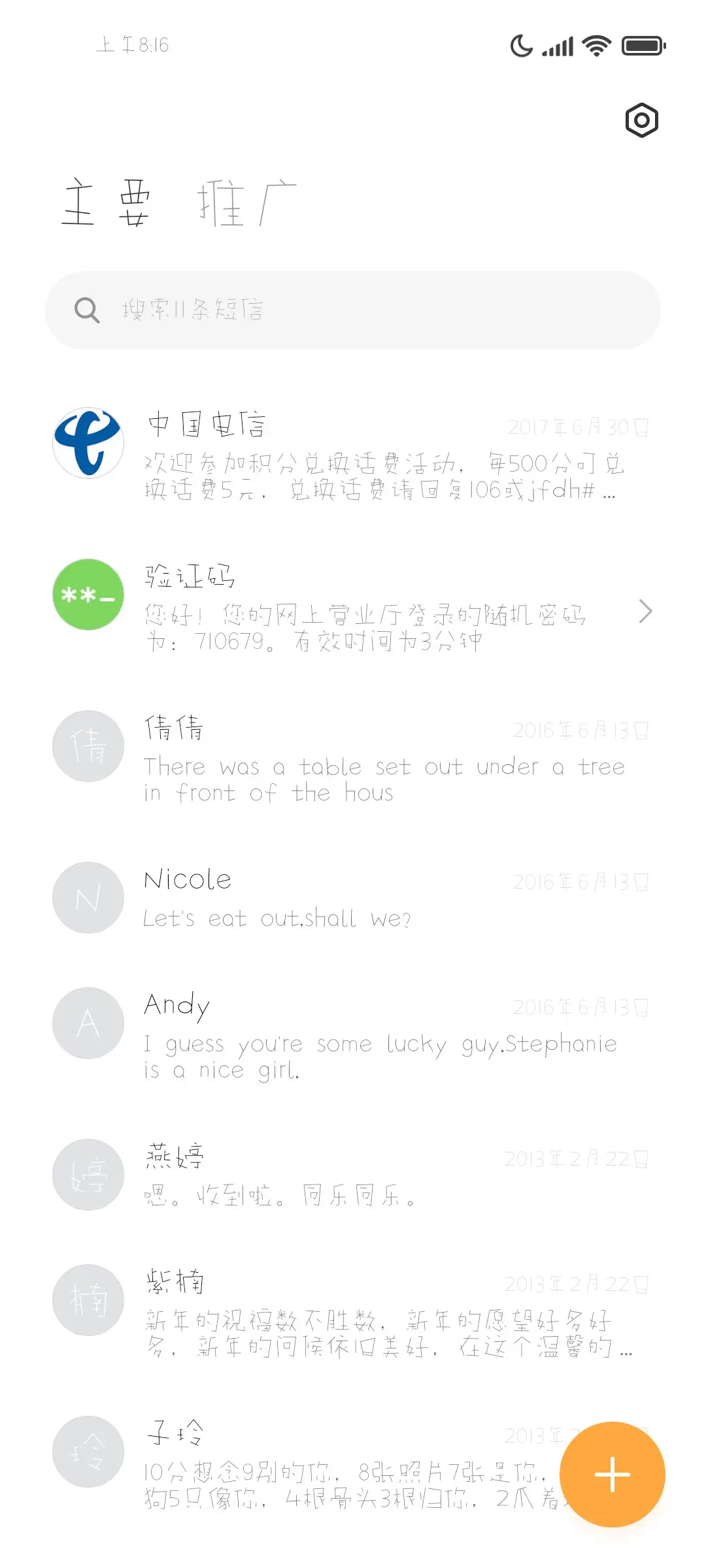Viewport: 706px width, 1568px height.
Task: Tap 紫楠's circular avatar
Action: [88, 1299]
